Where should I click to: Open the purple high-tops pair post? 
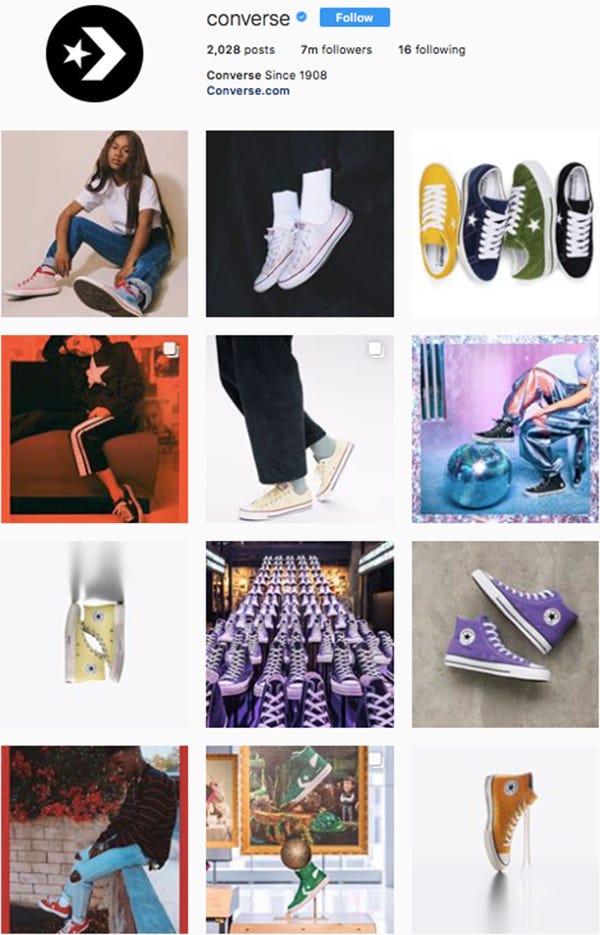(505, 634)
